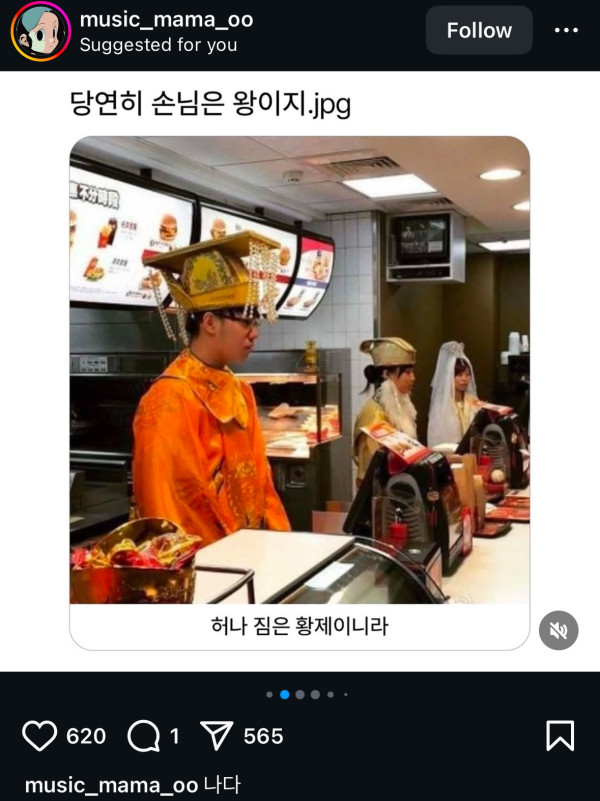
Task: Like this post with the heart
Action: pyautogui.click(x=40, y=736)
